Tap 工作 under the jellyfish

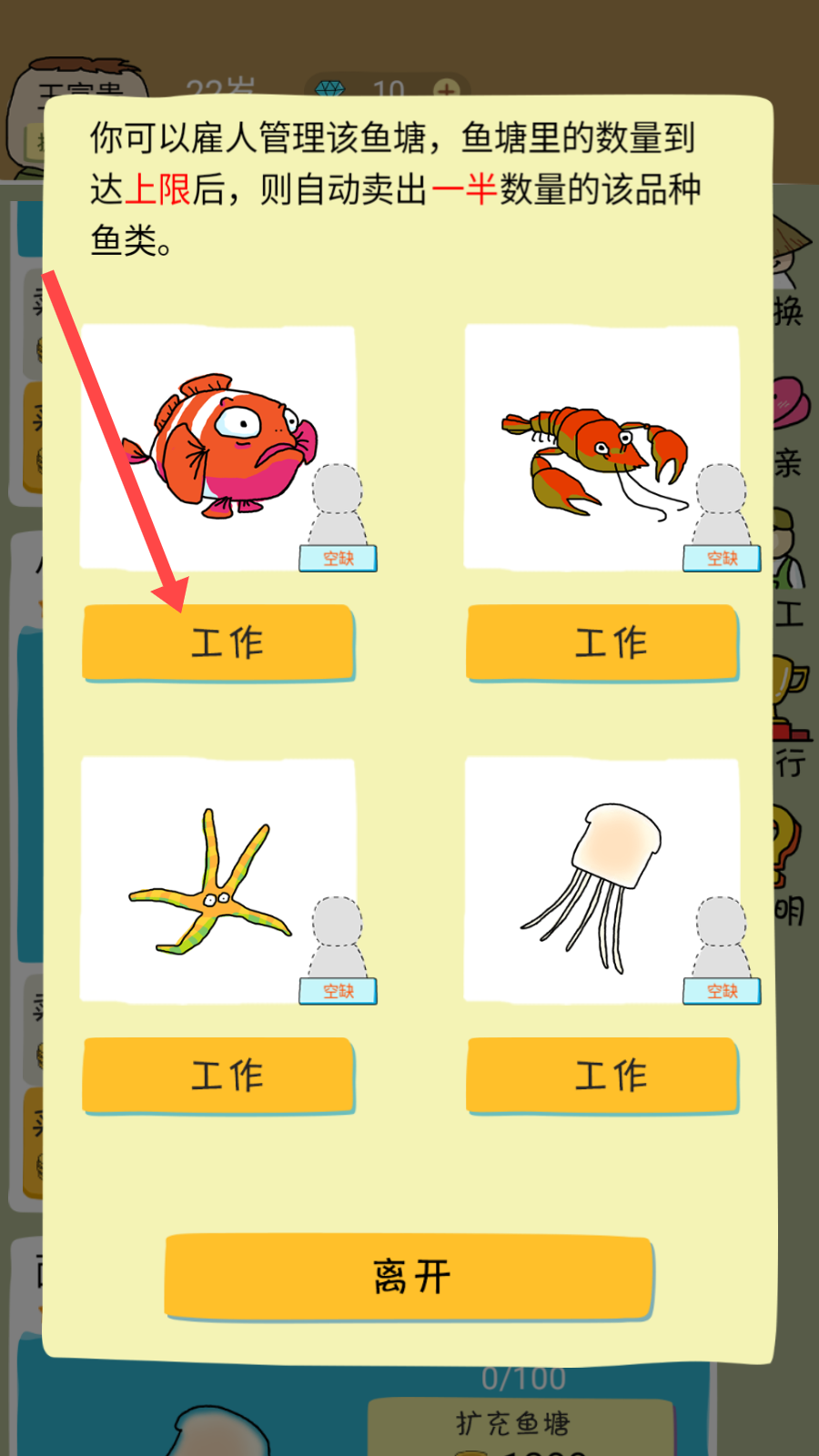[x=602, y=1076]
